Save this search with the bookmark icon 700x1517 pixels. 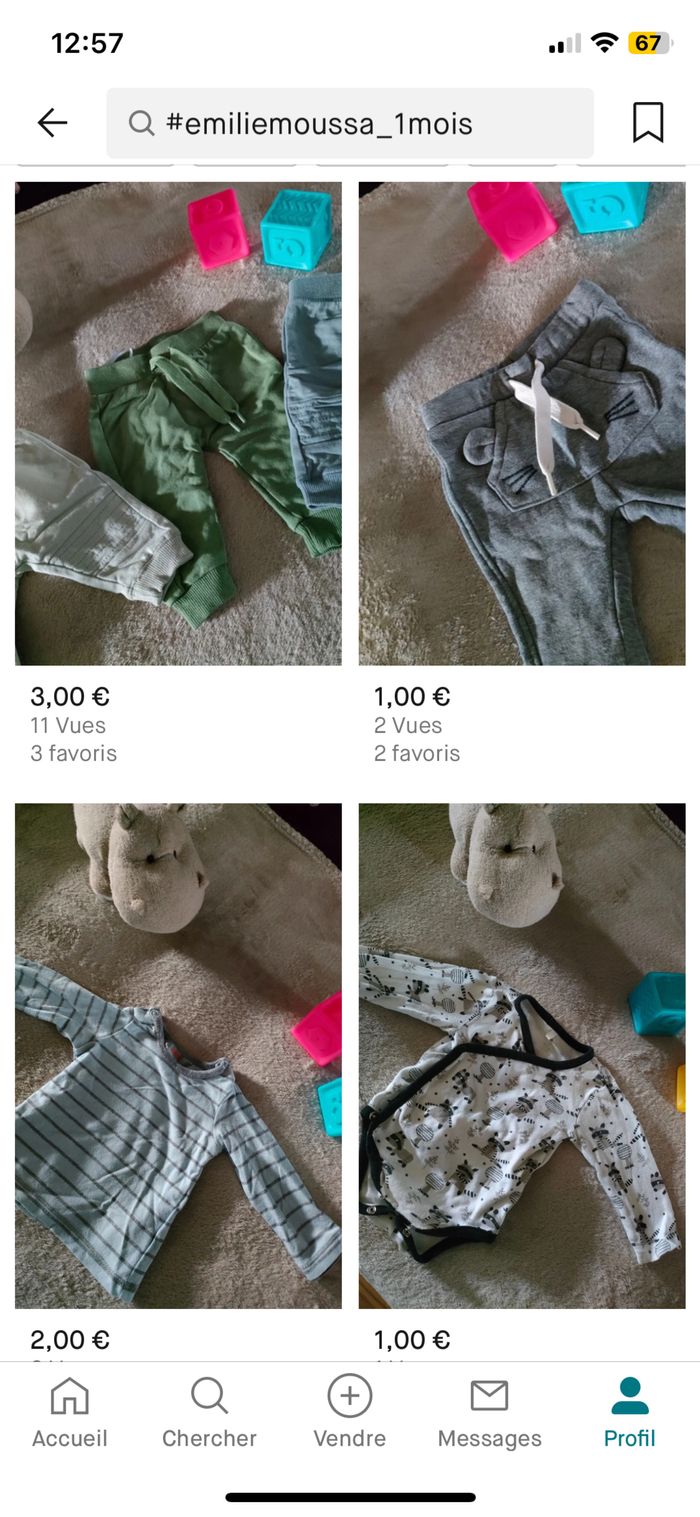click(x=648, y=123)
